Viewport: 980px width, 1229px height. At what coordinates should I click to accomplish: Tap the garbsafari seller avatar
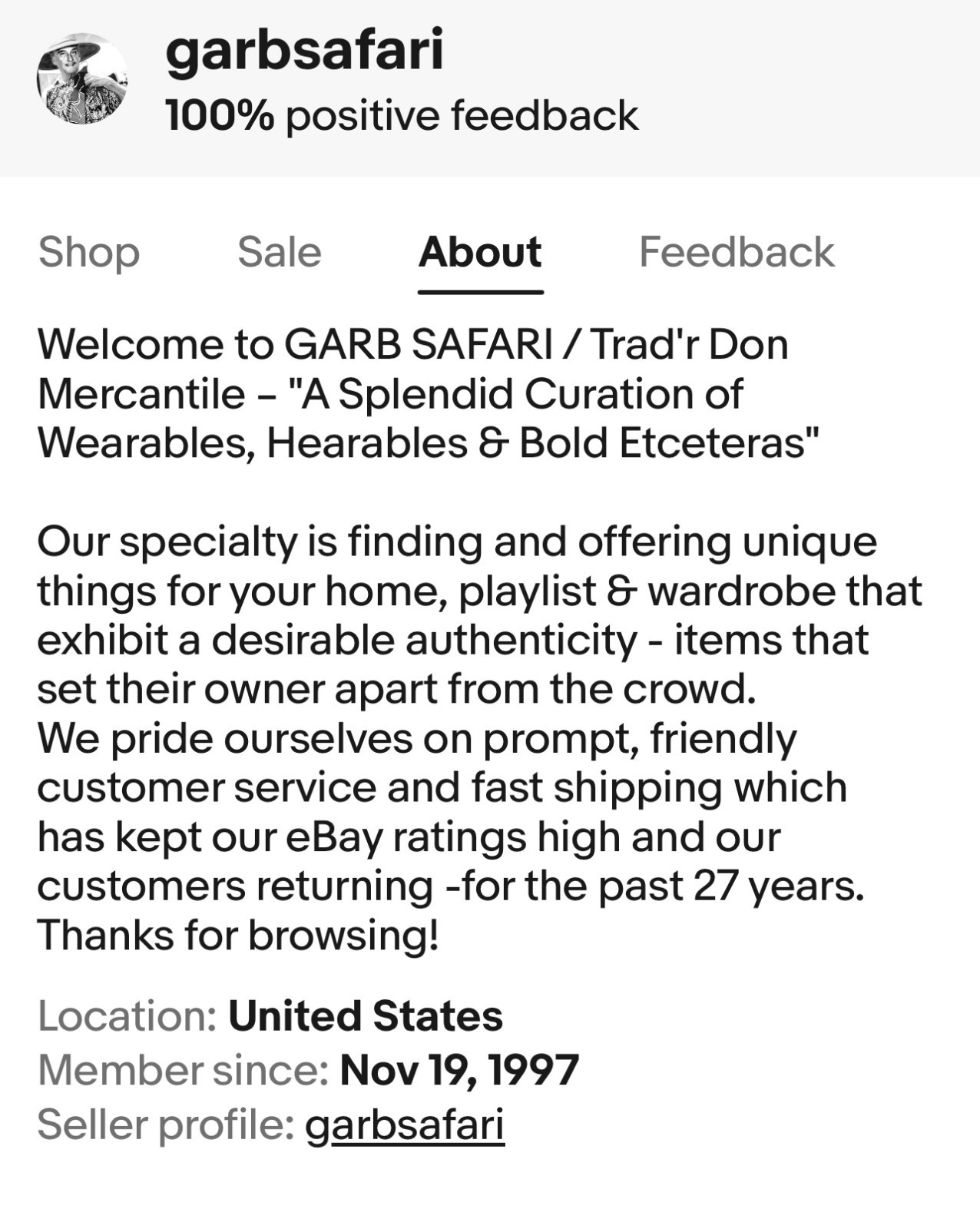(x=82, y=79)
